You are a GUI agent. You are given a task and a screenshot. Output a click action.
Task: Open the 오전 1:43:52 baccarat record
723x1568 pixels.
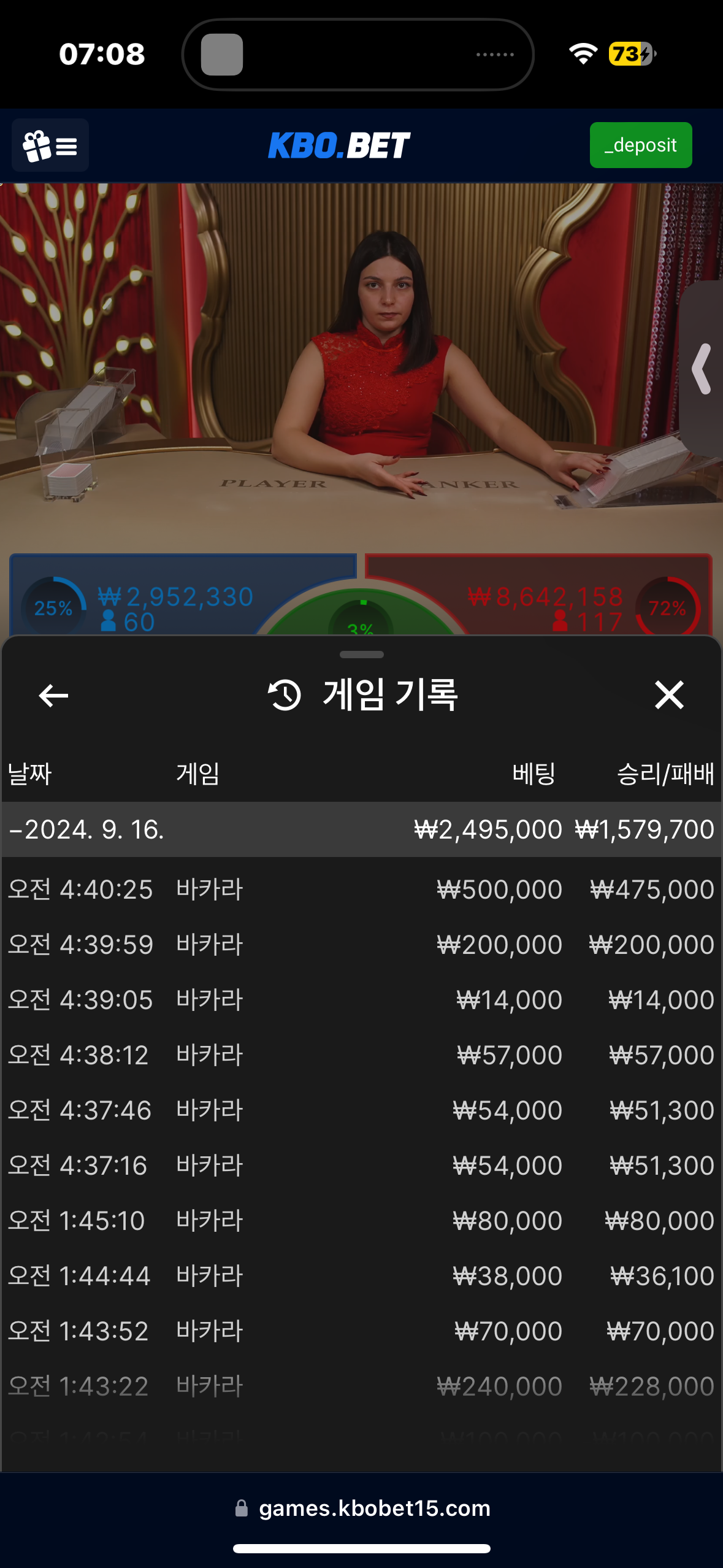361,1331
